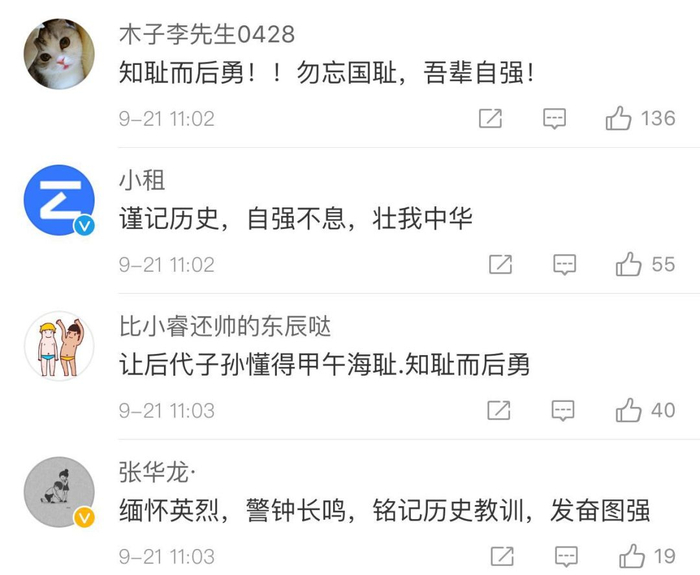Repost 木子李先生0428's comment
The height and width of the screenshot is (575, 700).
pyautogui.click(x=490, y=118)
